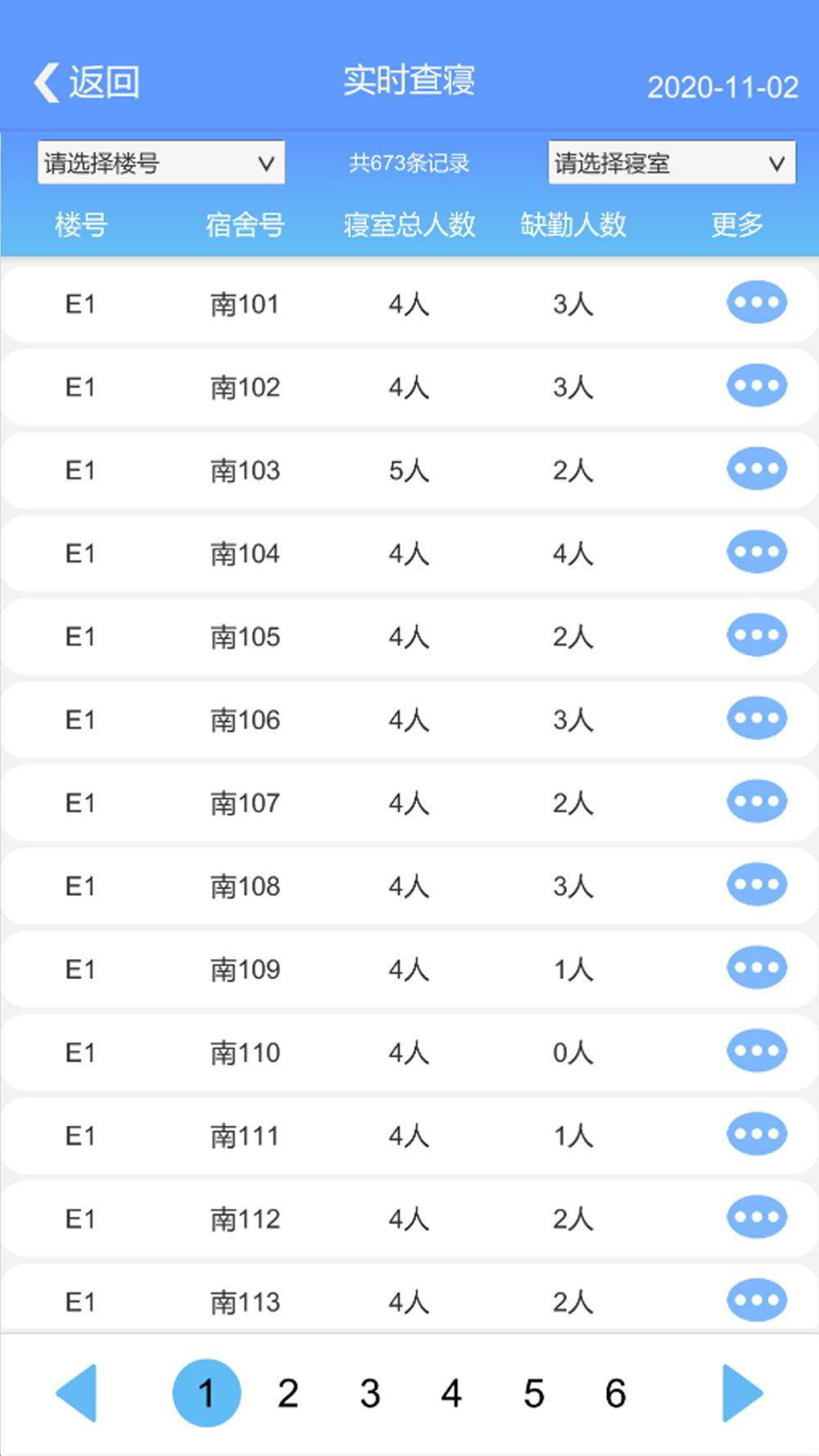The width and height of the screenshot is (819, 1456).
Task: Open the 请选择楼号 building dropdown
Action: click(161, 163)
